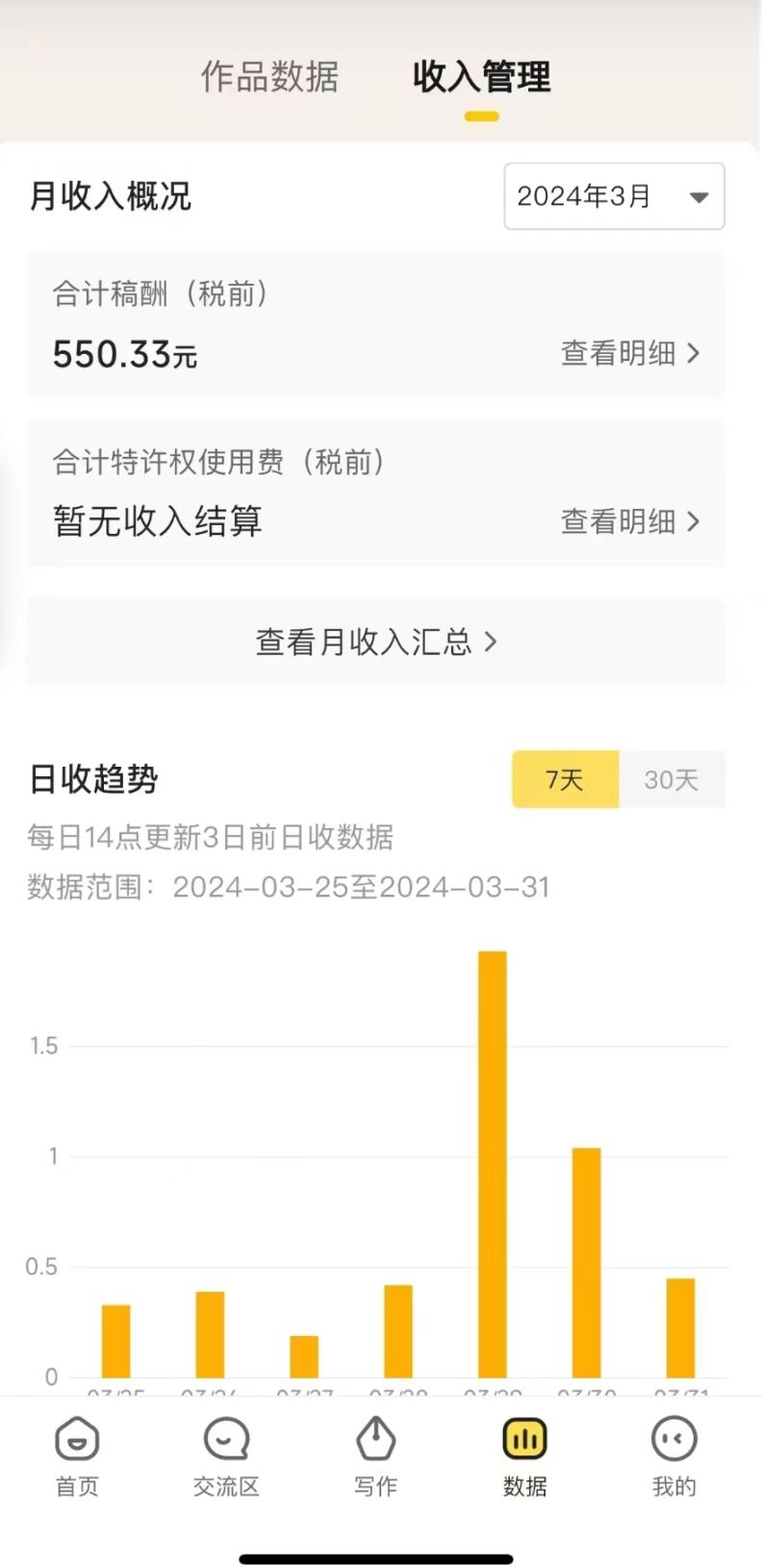
Task: Switch trend range to 30天
Action: point(672,779)
